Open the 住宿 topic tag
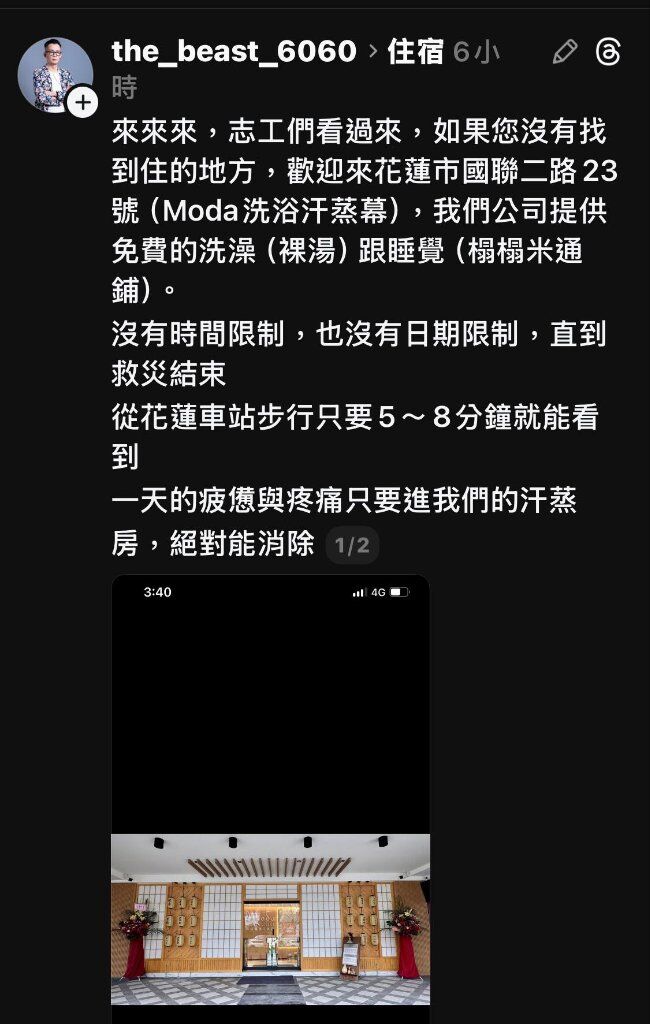Image resolution: width=650 pixels, height=1024 pixels. [415, 52]
